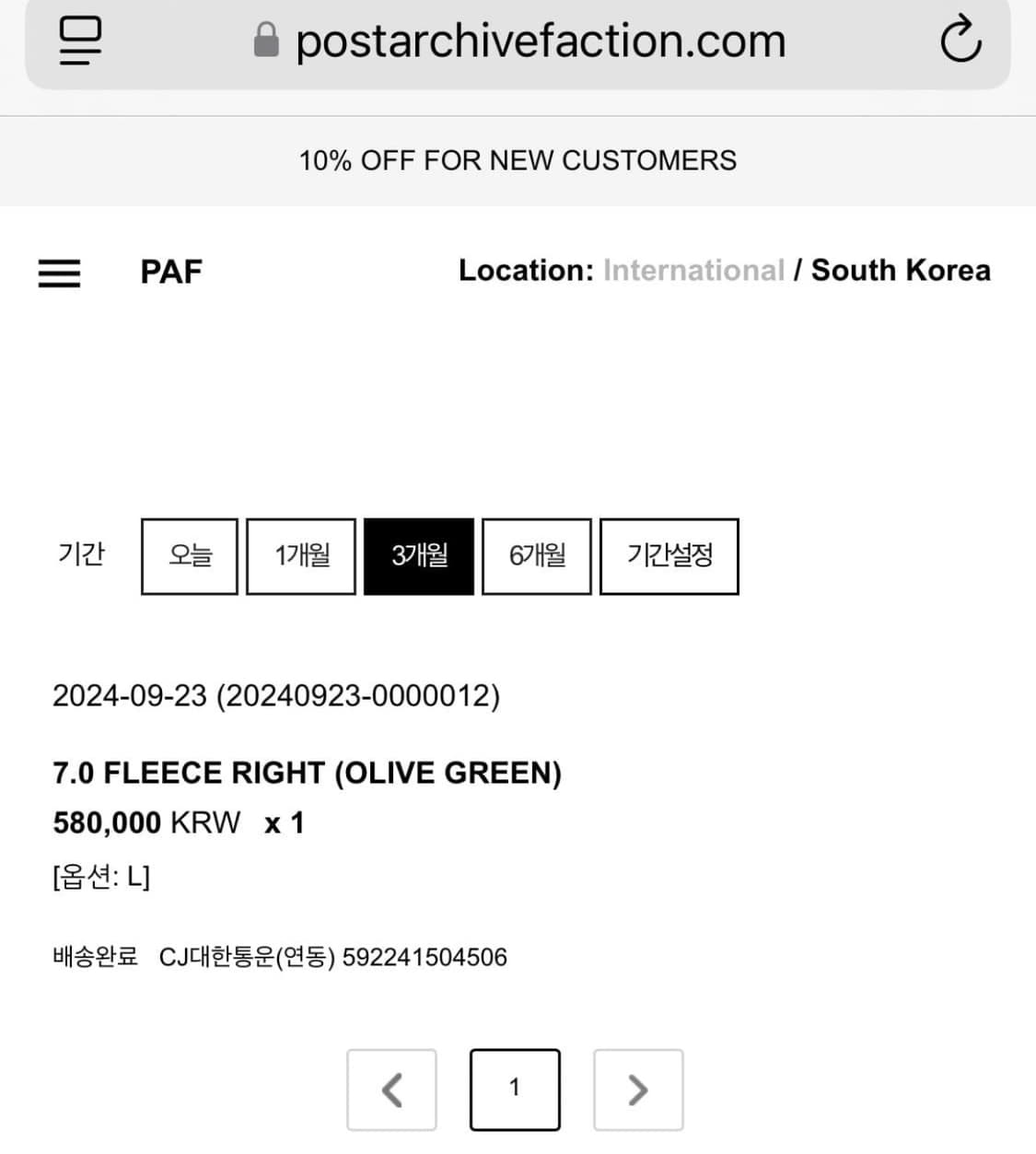Open the hamburger navigation menu
Screen dimensions: 1036x1154
click(x=59, y=274)
